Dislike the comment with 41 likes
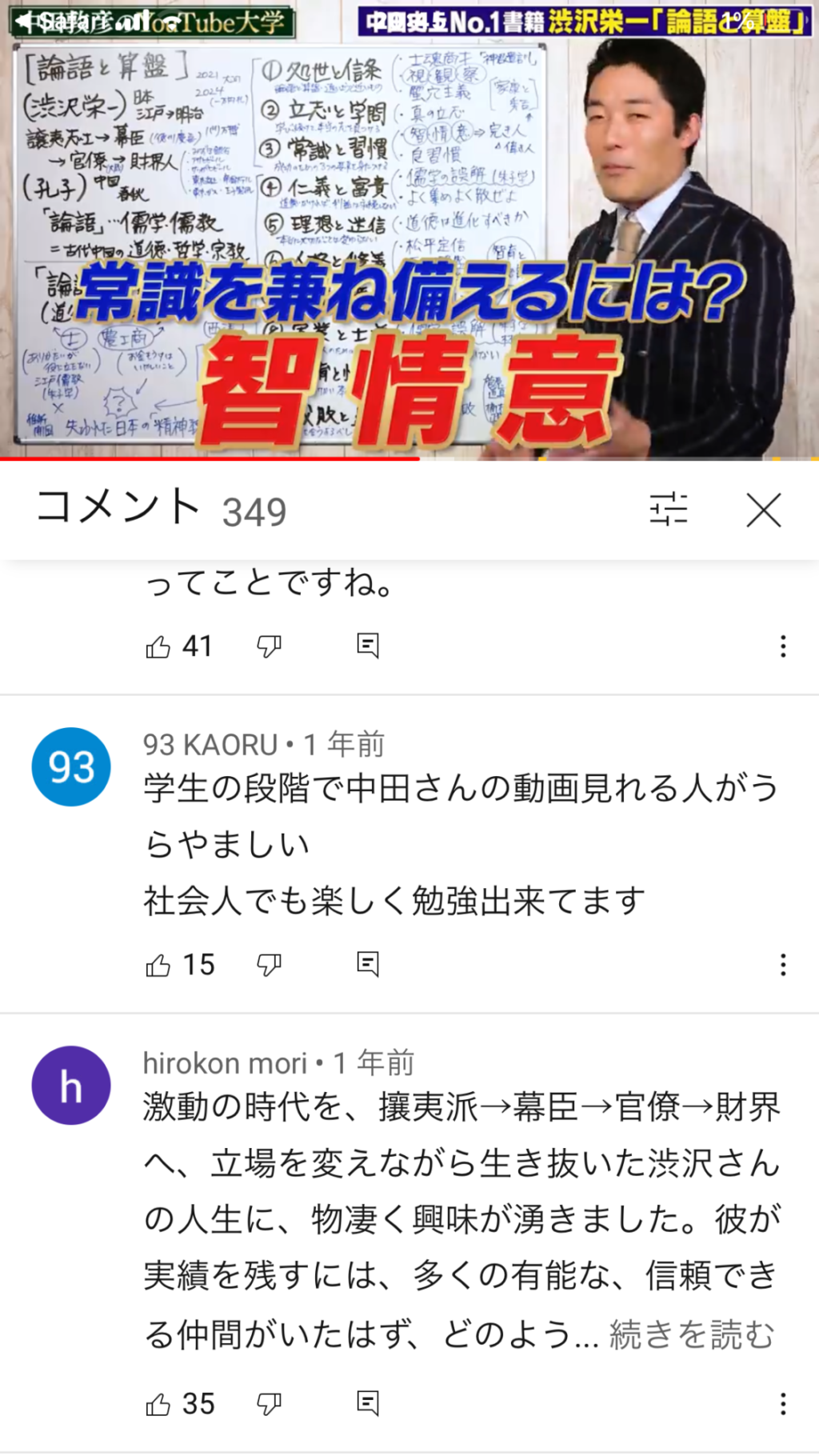The height and width of the screenshot is (1456, 819). (269, 646)
